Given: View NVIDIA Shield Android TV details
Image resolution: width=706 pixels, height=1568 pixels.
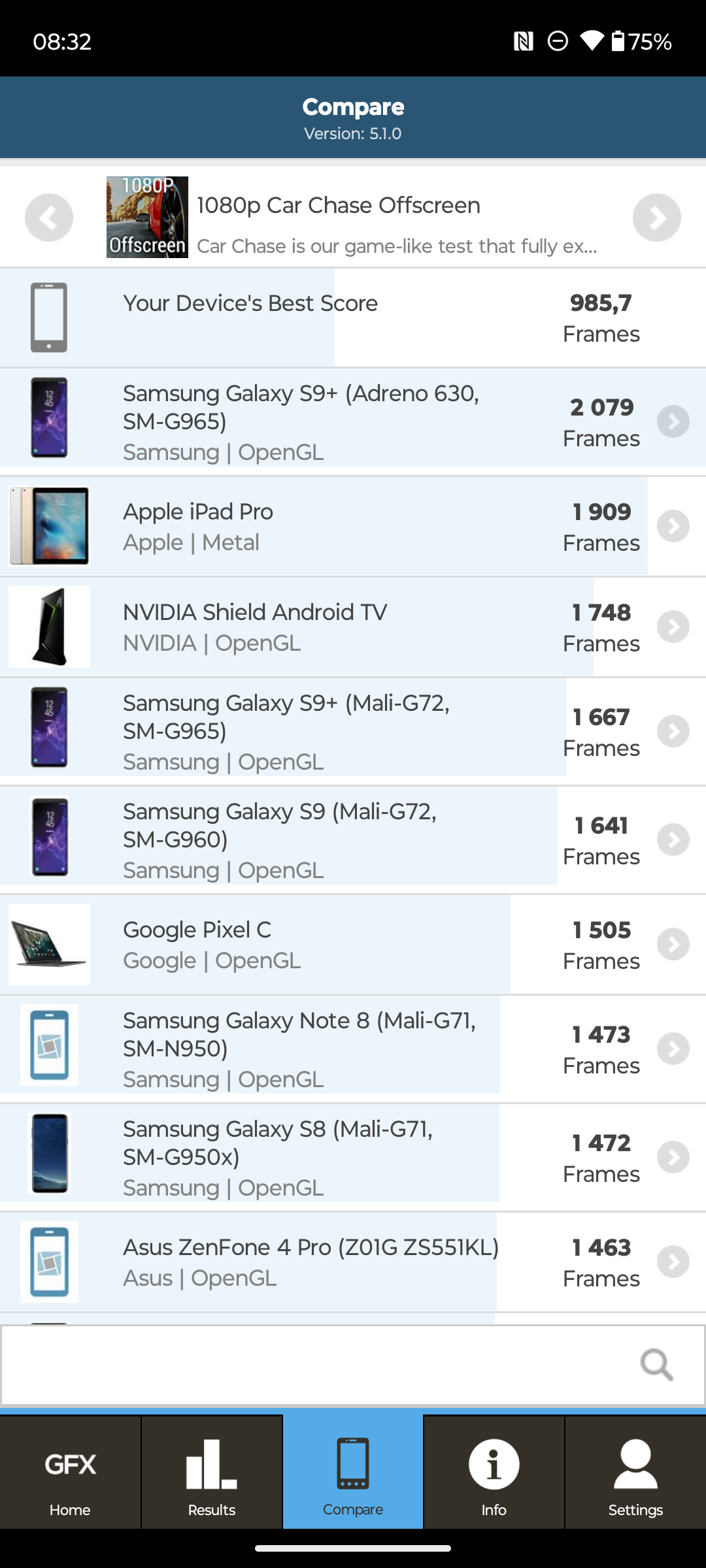Looking at the screenshot, I should coord(353,627).
